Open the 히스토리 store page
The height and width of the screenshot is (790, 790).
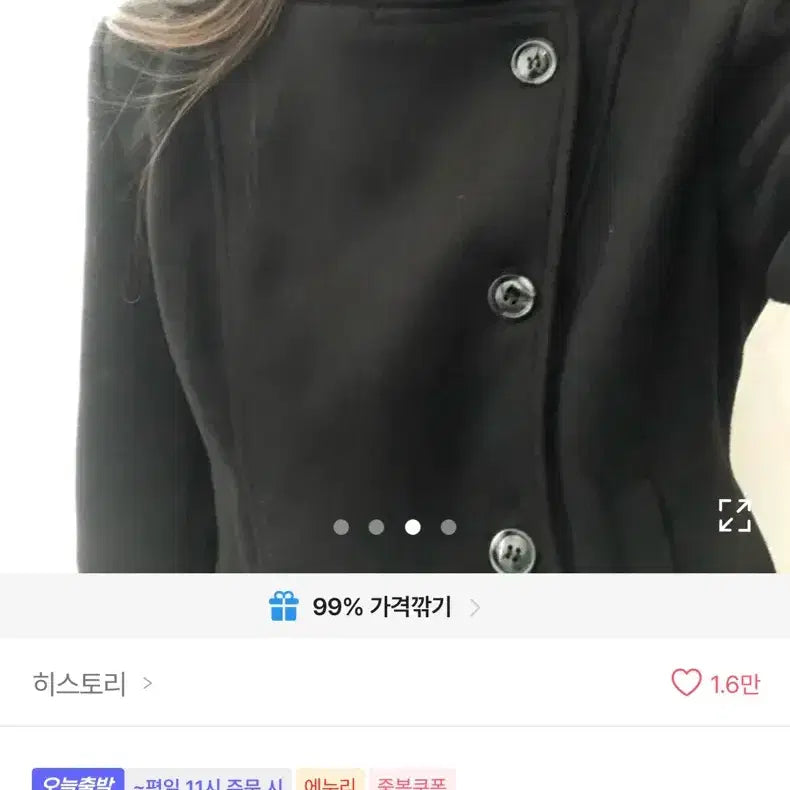point(92,684)
